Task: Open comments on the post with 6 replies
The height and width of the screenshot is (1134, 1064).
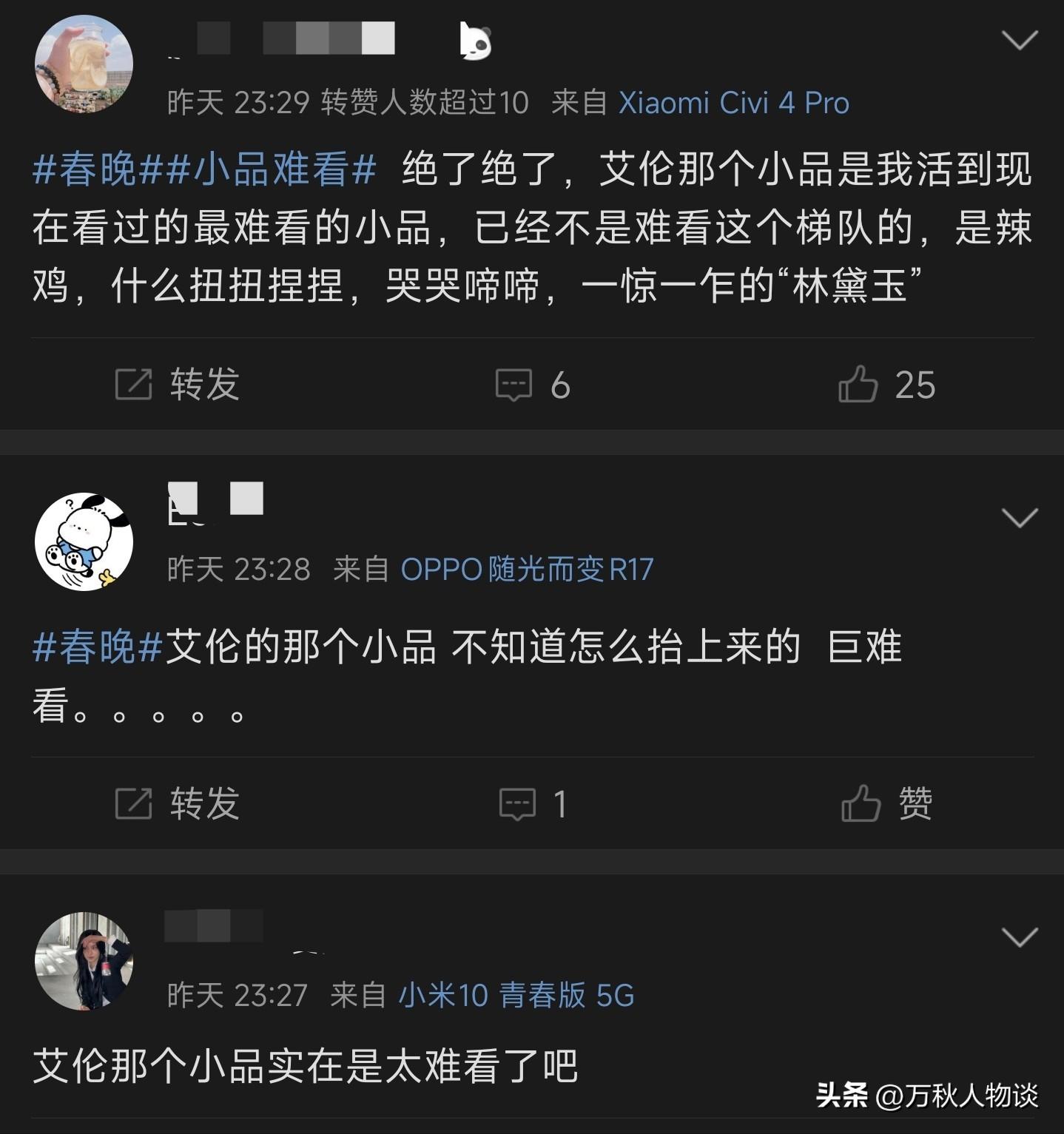Action: [533, 385]
